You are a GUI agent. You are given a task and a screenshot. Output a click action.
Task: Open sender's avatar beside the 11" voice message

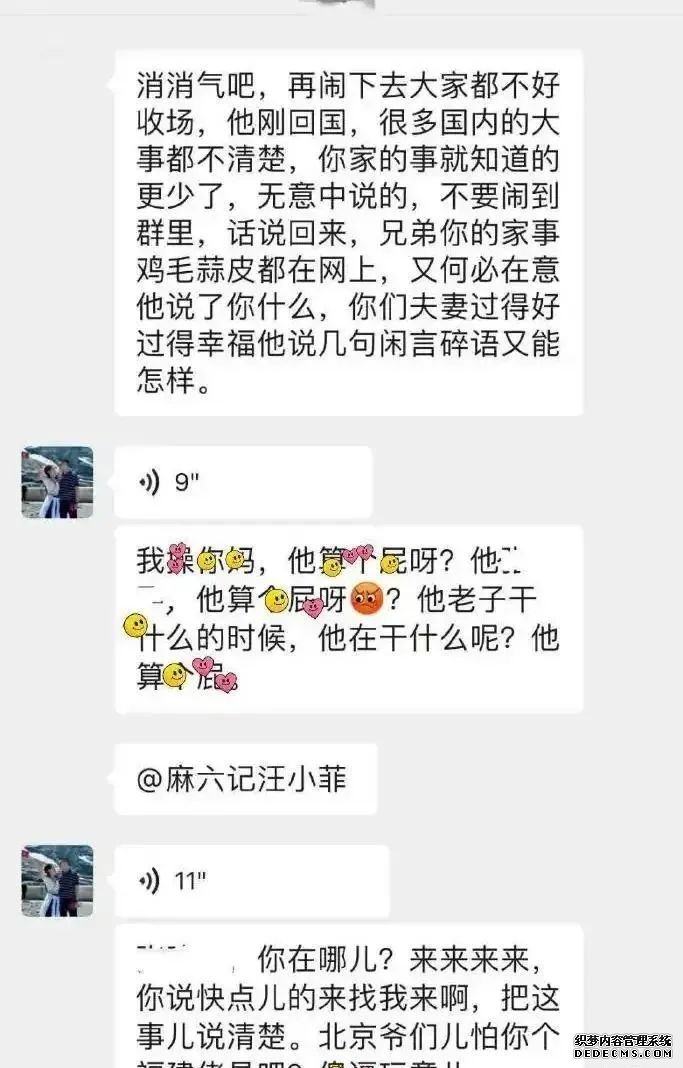tap(57, 881)
